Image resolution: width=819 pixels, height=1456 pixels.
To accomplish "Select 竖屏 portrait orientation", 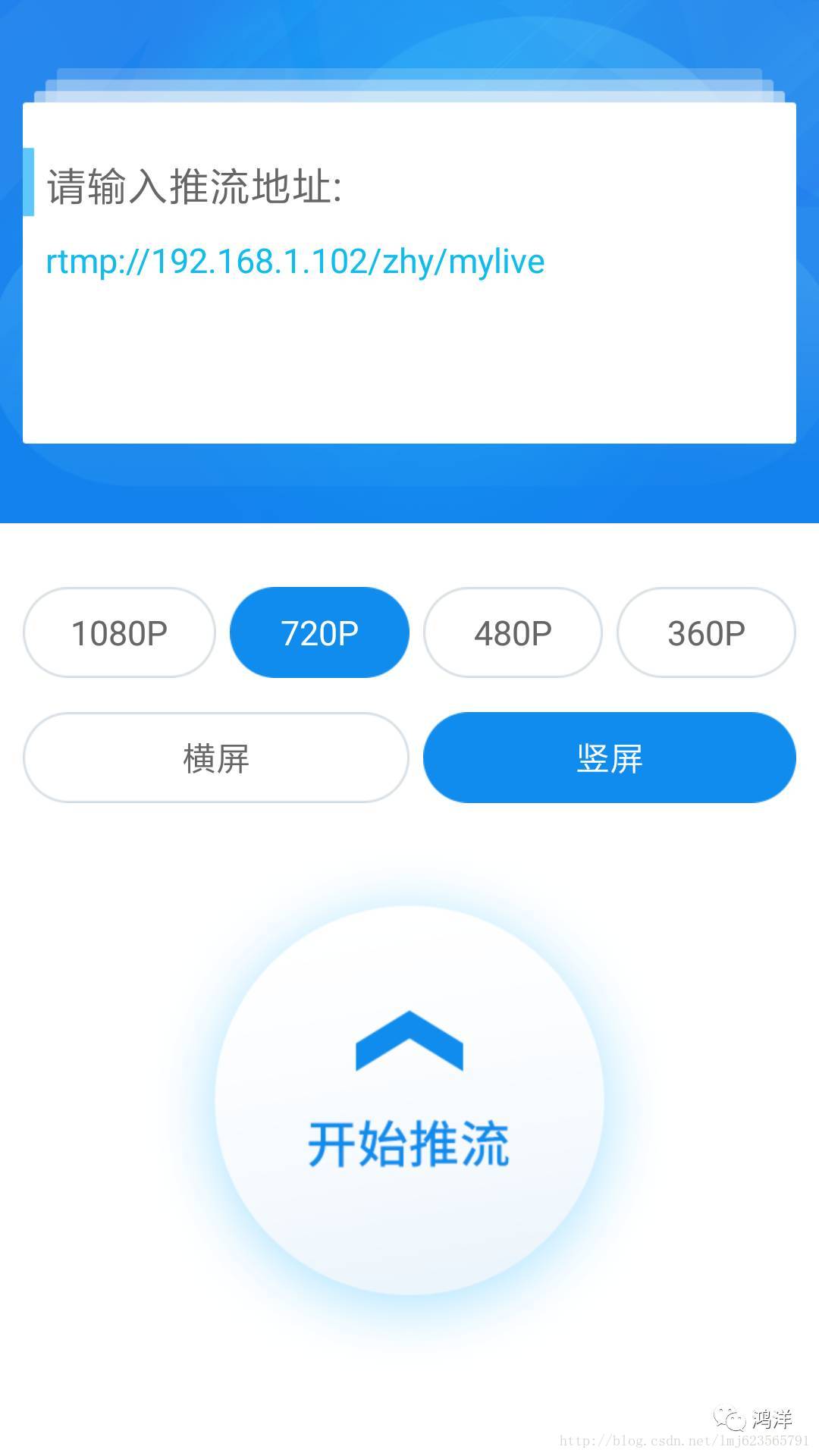I will pos(610,758).
